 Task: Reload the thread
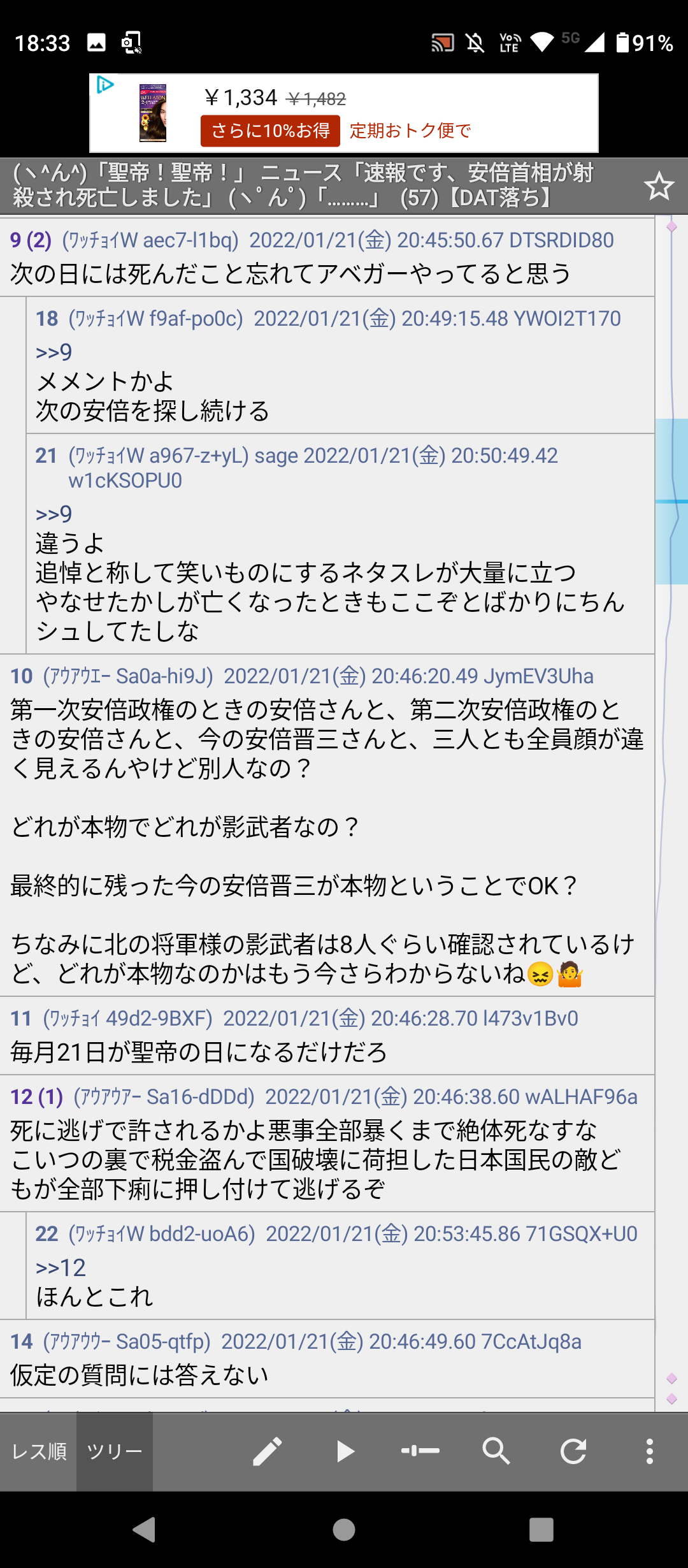[573, 1451]
